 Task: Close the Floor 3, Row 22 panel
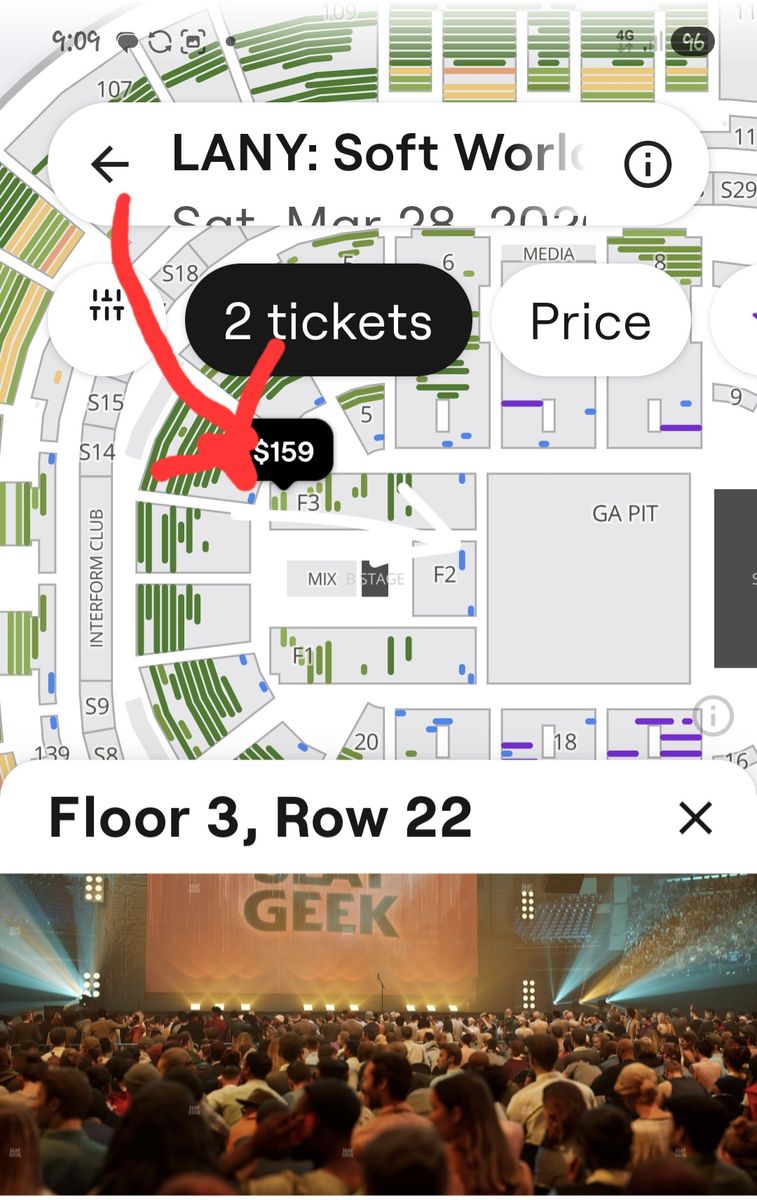point(695,818)
